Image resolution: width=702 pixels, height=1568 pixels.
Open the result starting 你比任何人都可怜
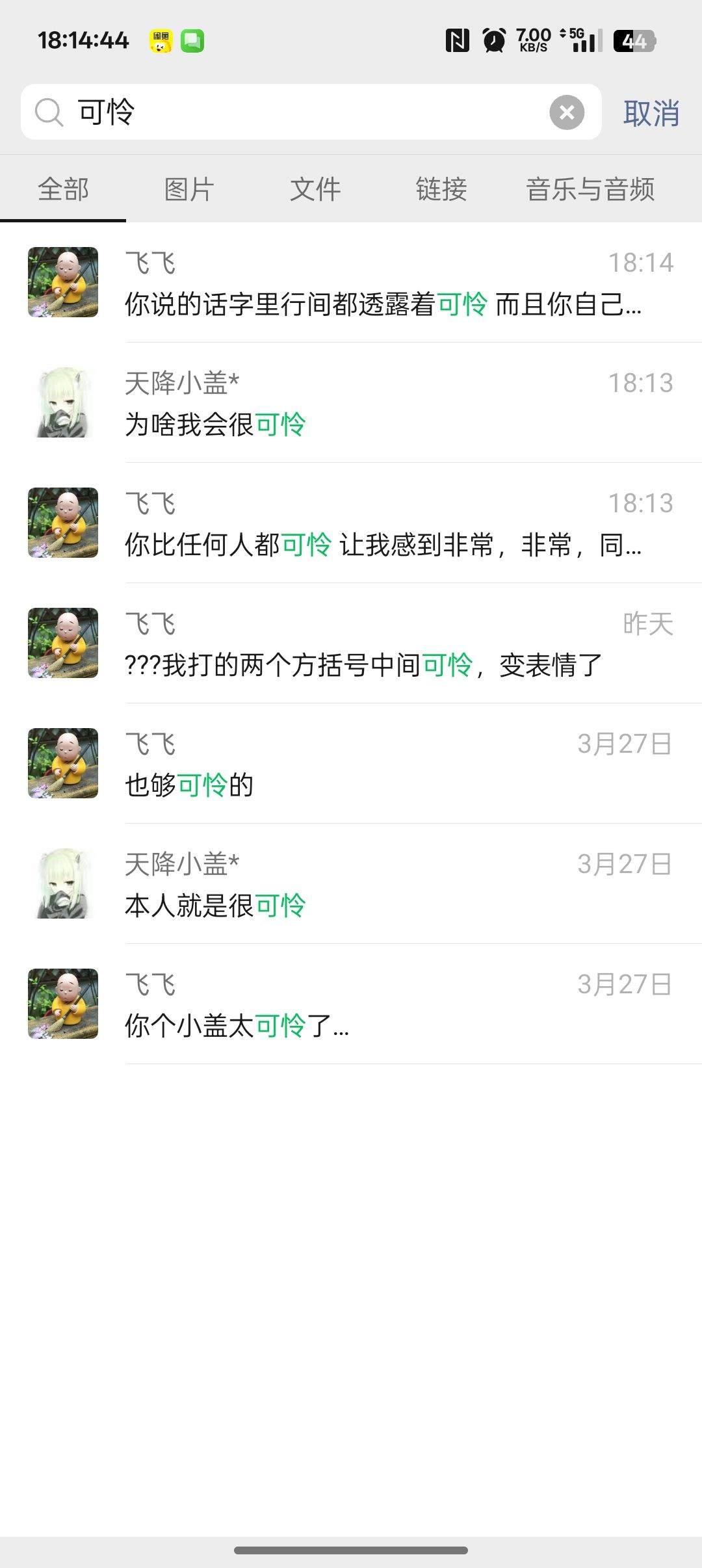383,524
